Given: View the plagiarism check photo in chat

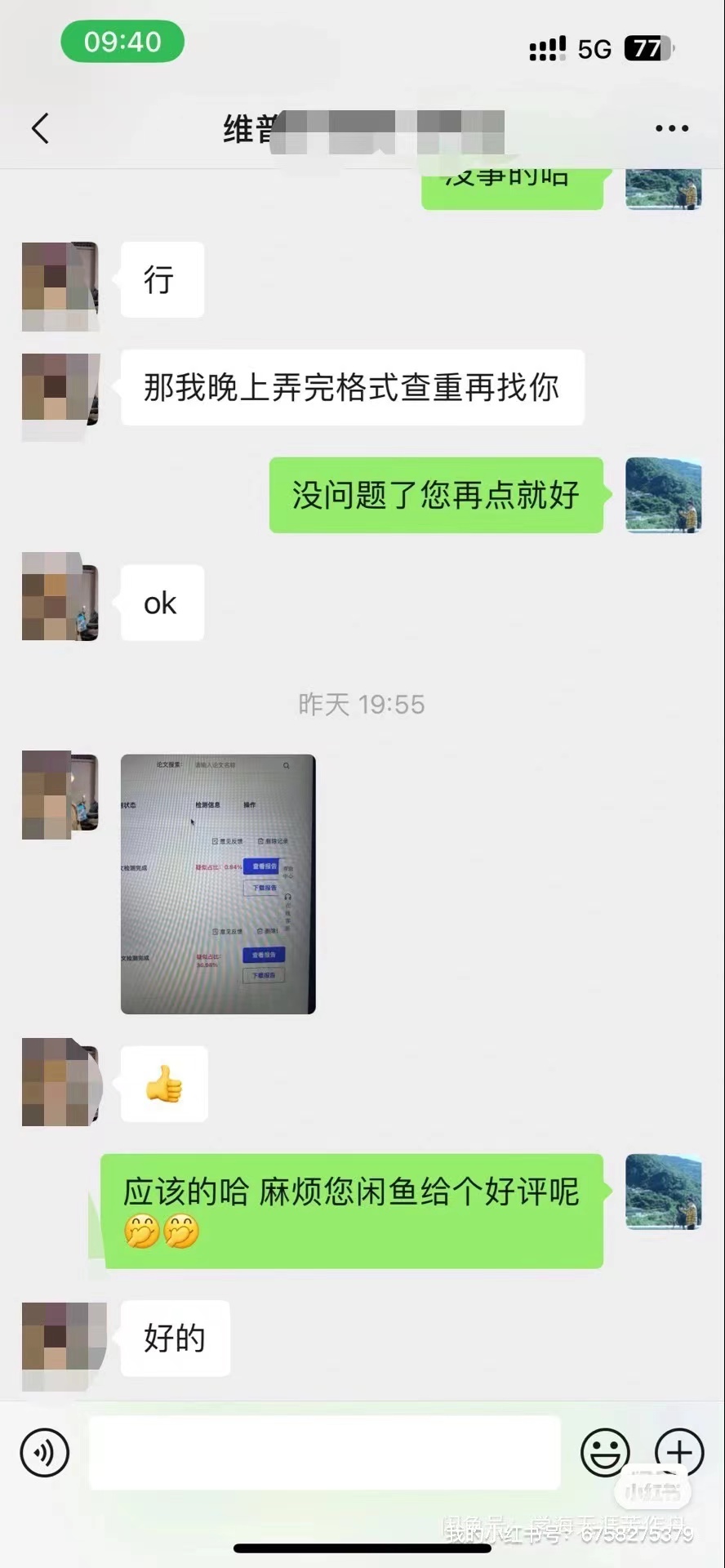Looking at the screenshot, I should coord(218,884).
